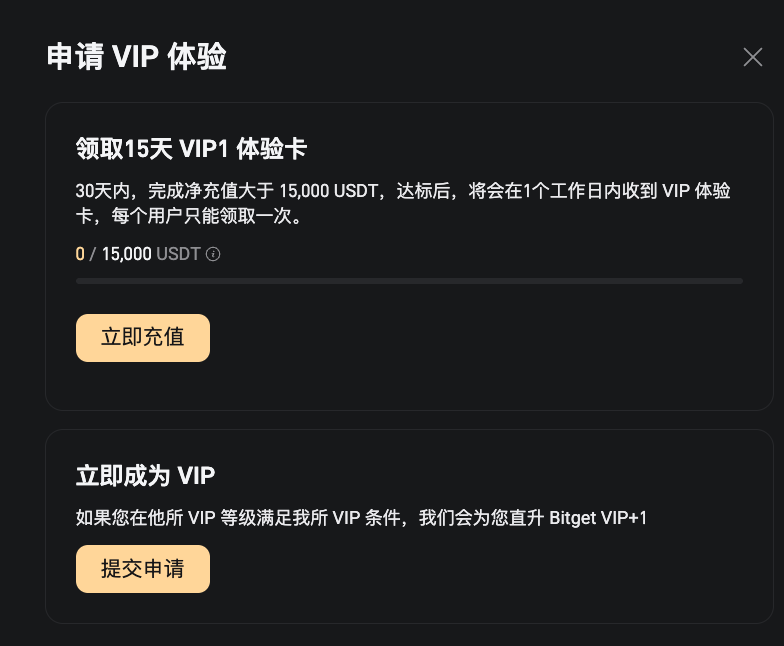Close the 申请 VIP 体验 dialog
Image resolution: width=784 pixels, height=646 pixels.
pos(753,57)
